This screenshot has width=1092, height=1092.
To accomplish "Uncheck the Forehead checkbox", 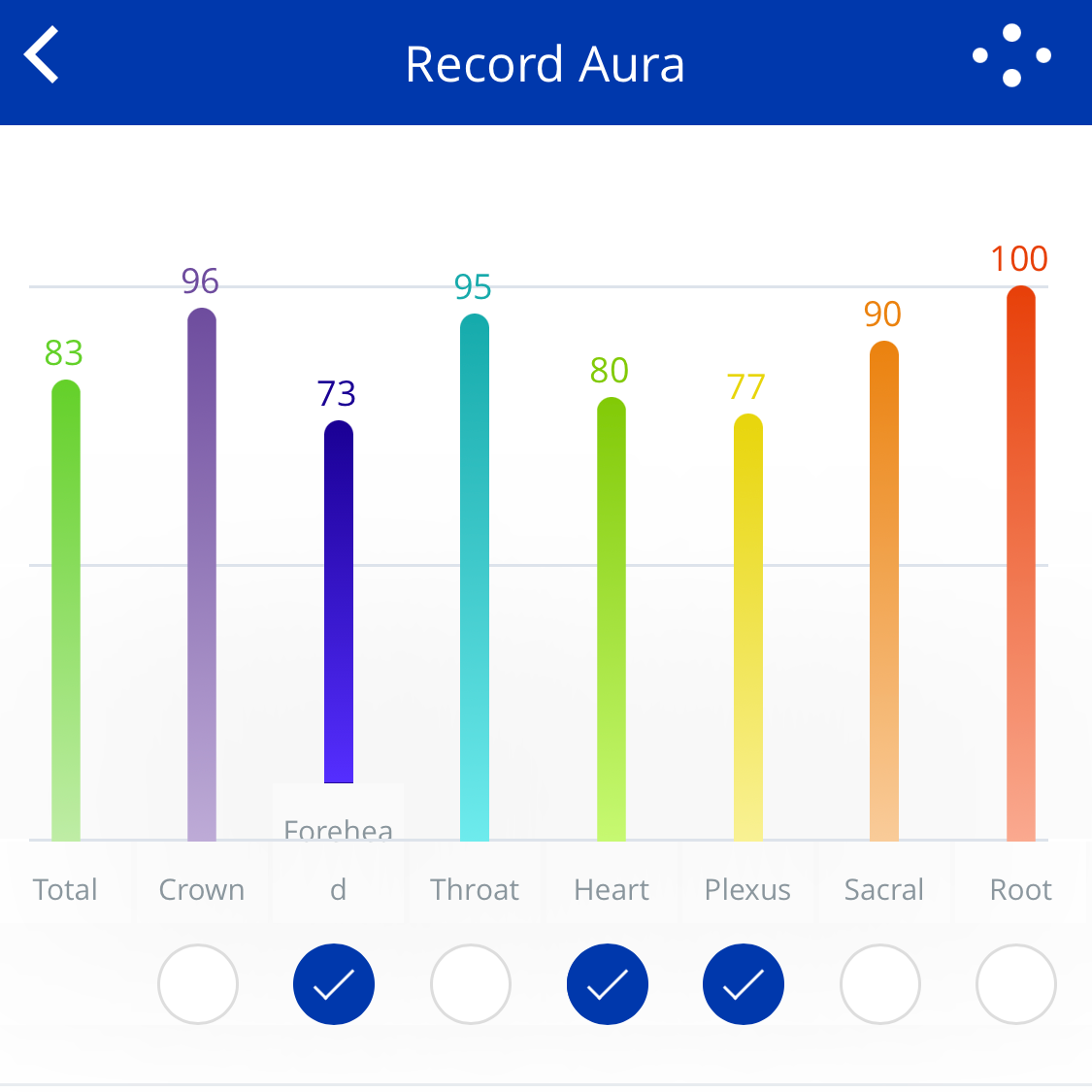I will click(x=334, y=984).
